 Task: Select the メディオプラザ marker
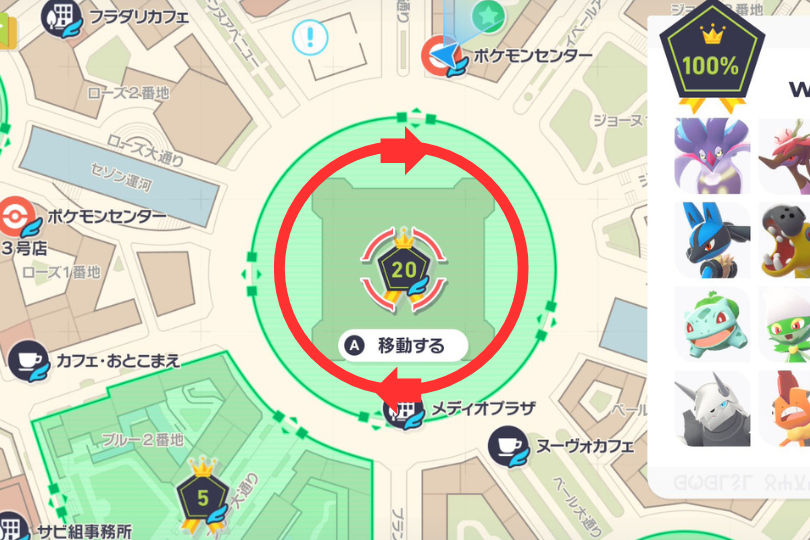pyautogui.click(x=403, y=410)
